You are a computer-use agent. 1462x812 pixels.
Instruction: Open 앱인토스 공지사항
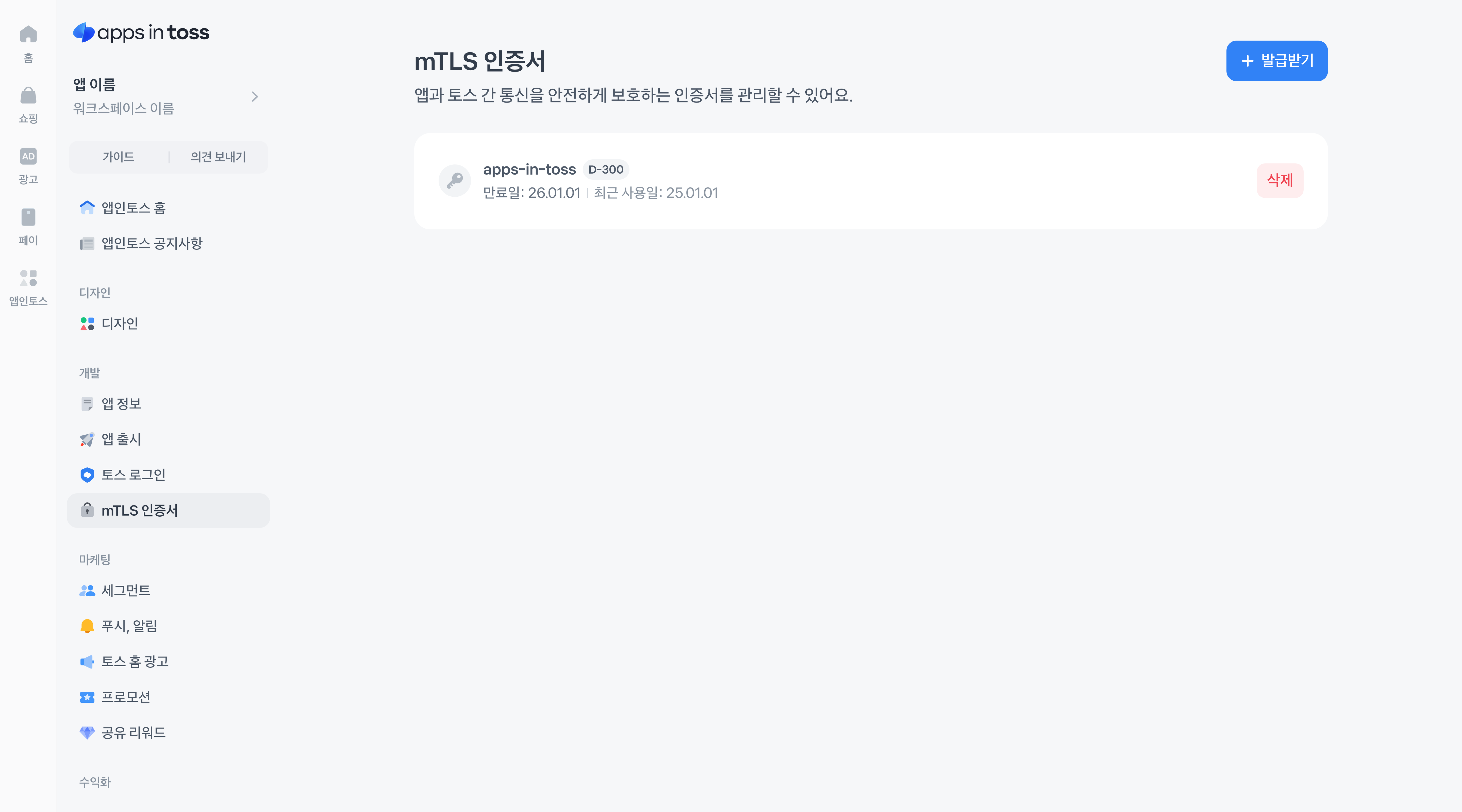(151, 243)
